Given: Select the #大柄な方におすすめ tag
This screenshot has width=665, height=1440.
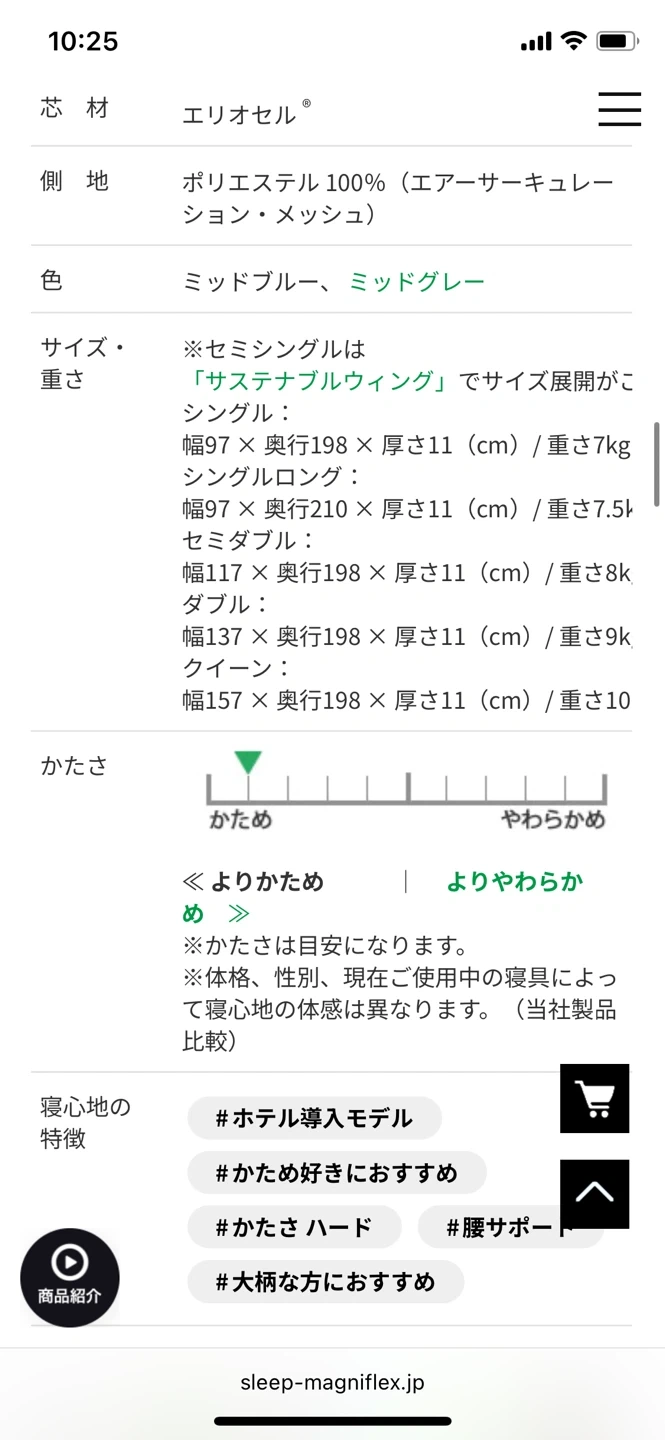Looking at the screenshot, I should pyautogui.click(x=326, y=1281).
